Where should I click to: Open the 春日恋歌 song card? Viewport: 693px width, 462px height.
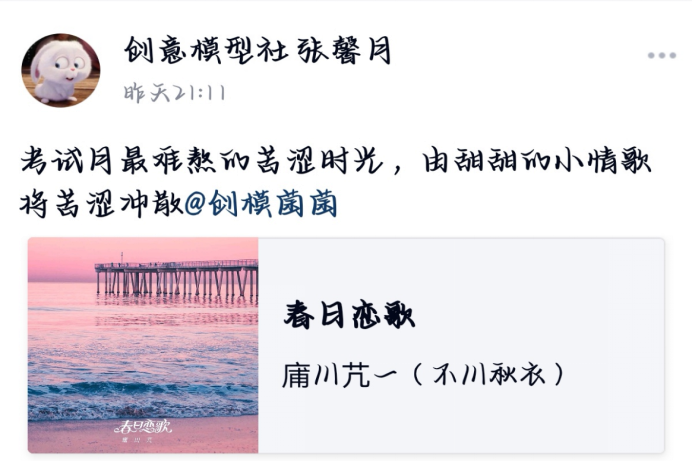(346, 345)
